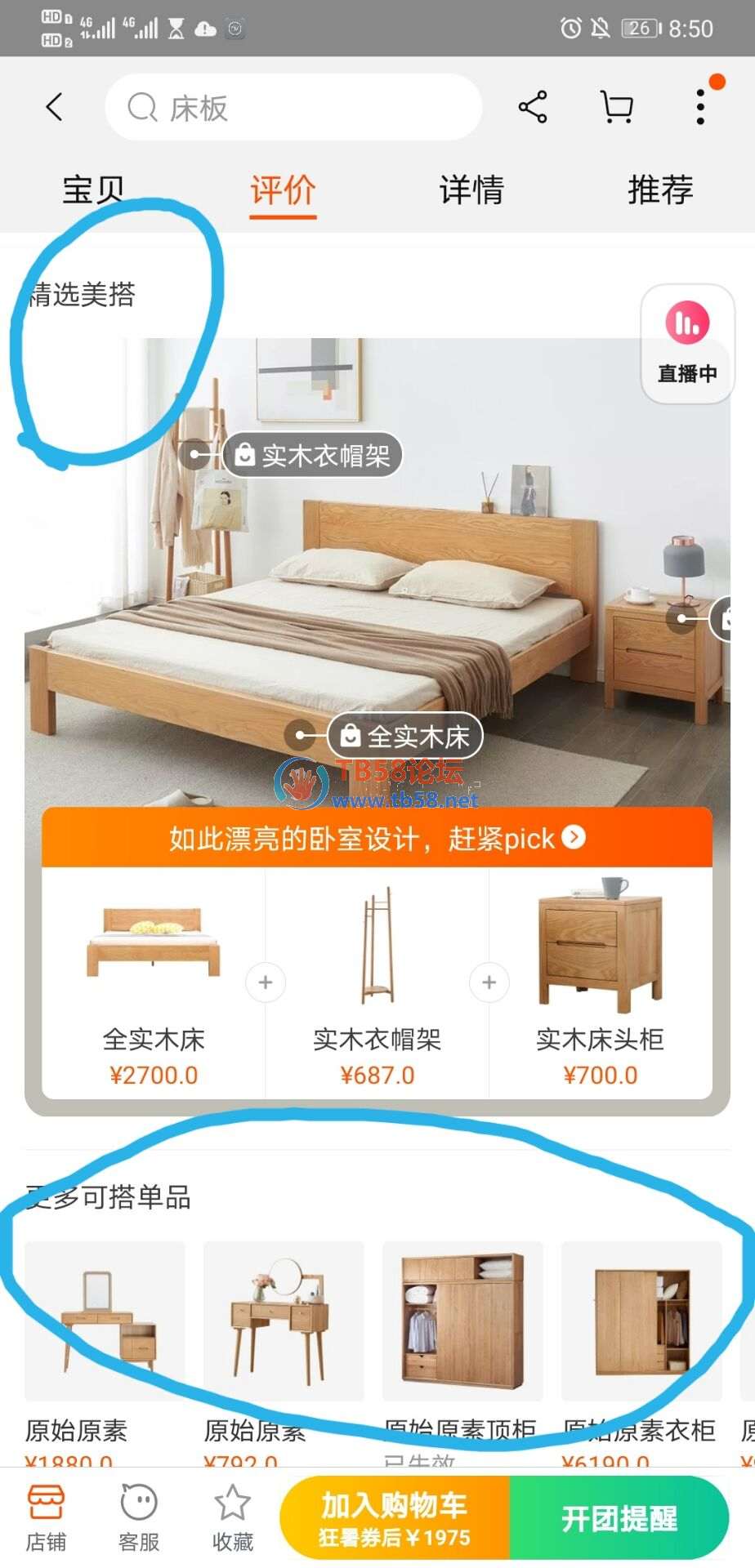Open the 全实木床 ¥2700.0 item

pos(154,984)
